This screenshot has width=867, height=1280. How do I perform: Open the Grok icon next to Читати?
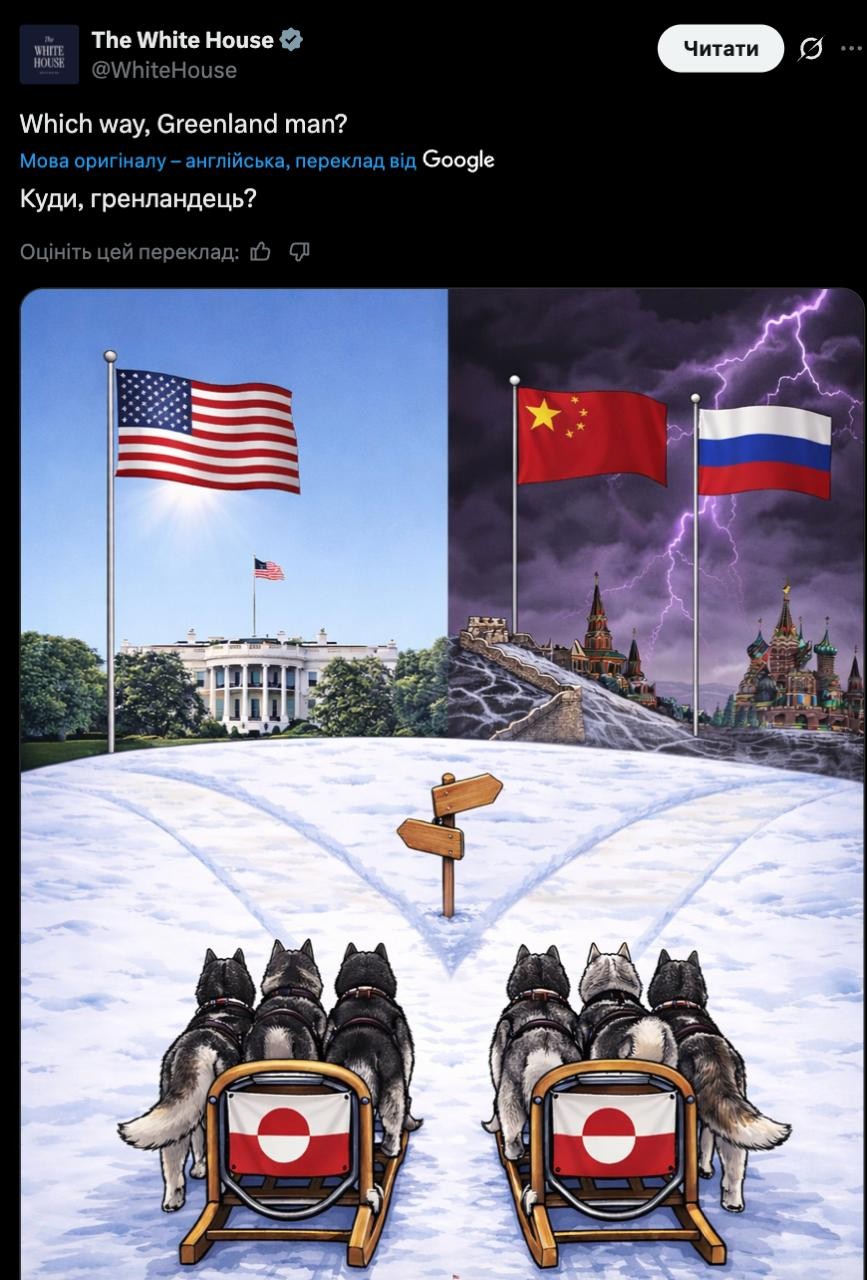[x=811, y=48]
